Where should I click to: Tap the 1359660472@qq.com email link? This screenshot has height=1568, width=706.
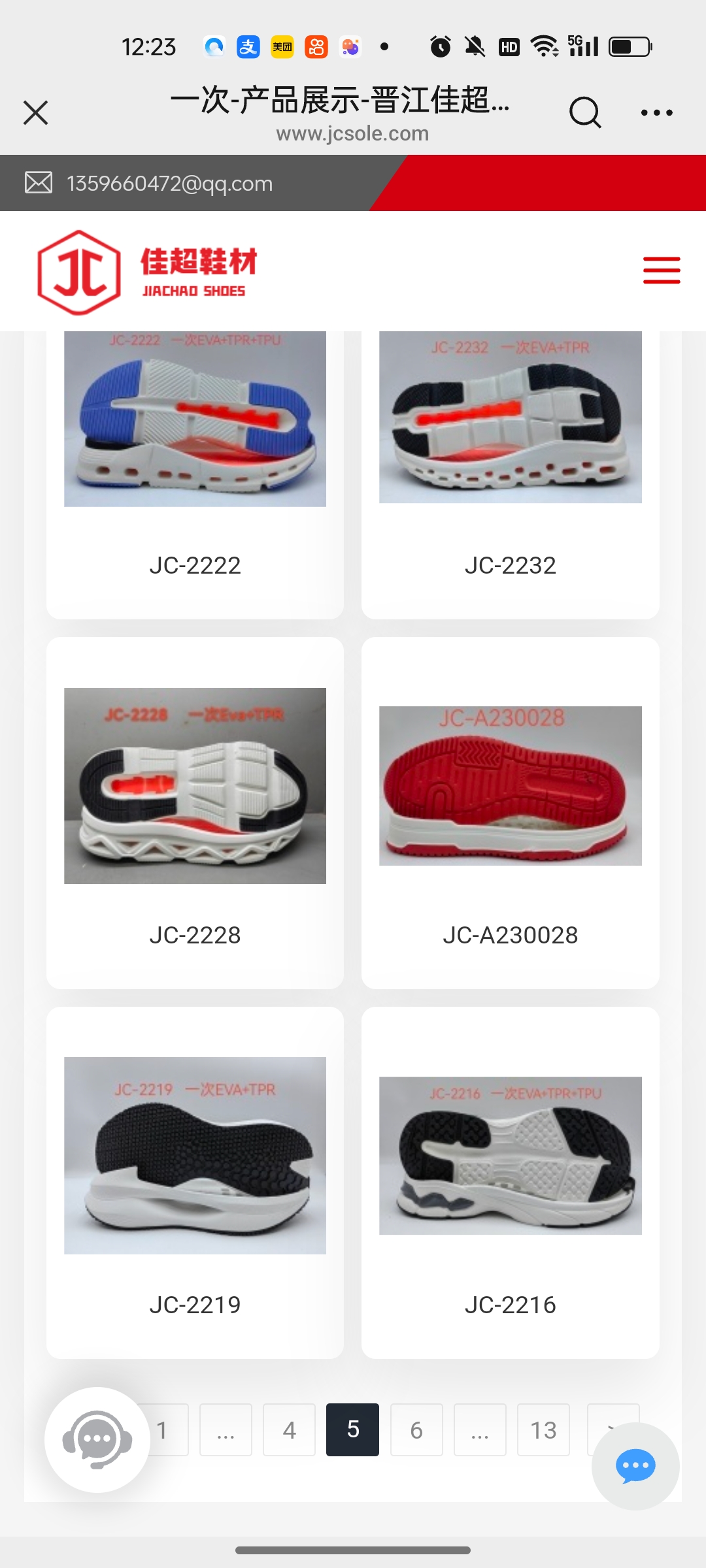point(169,184)
